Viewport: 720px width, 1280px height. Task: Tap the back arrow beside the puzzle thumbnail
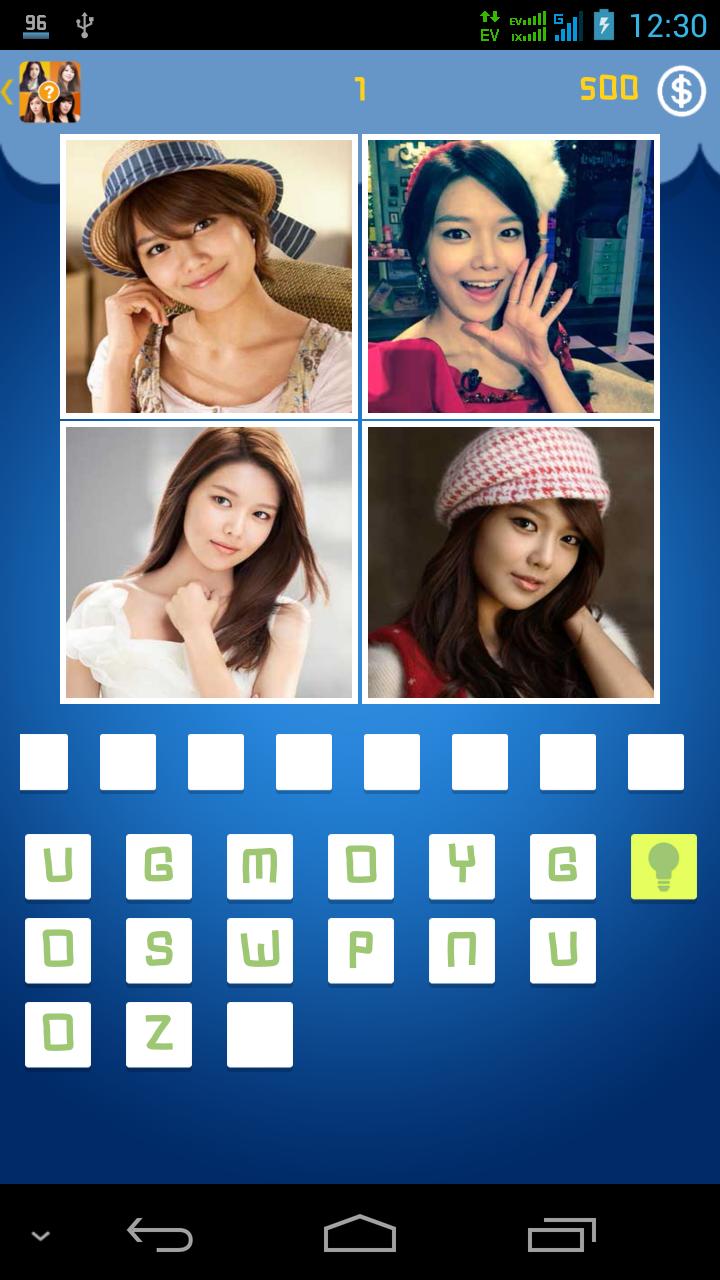(8, 90)
